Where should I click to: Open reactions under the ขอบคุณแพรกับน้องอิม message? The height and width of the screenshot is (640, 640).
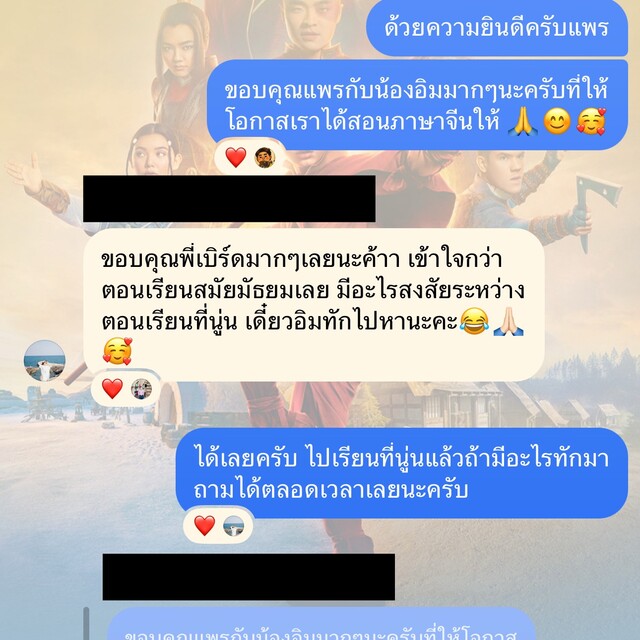tap(249, 157)
